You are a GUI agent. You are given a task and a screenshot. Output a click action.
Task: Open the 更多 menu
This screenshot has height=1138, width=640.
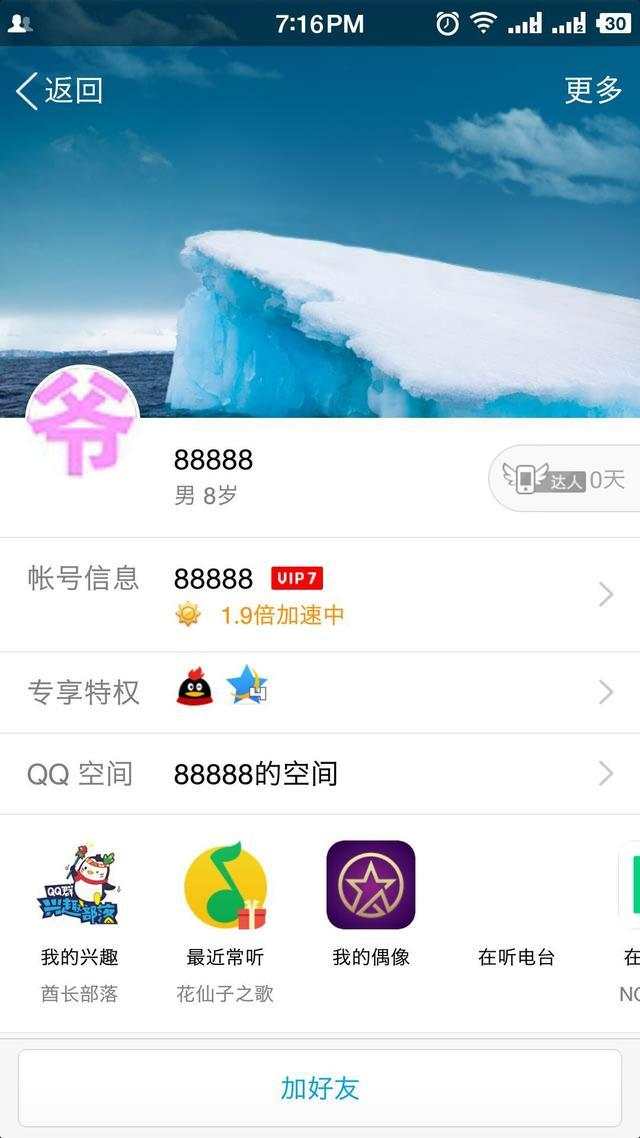point(593,91)
